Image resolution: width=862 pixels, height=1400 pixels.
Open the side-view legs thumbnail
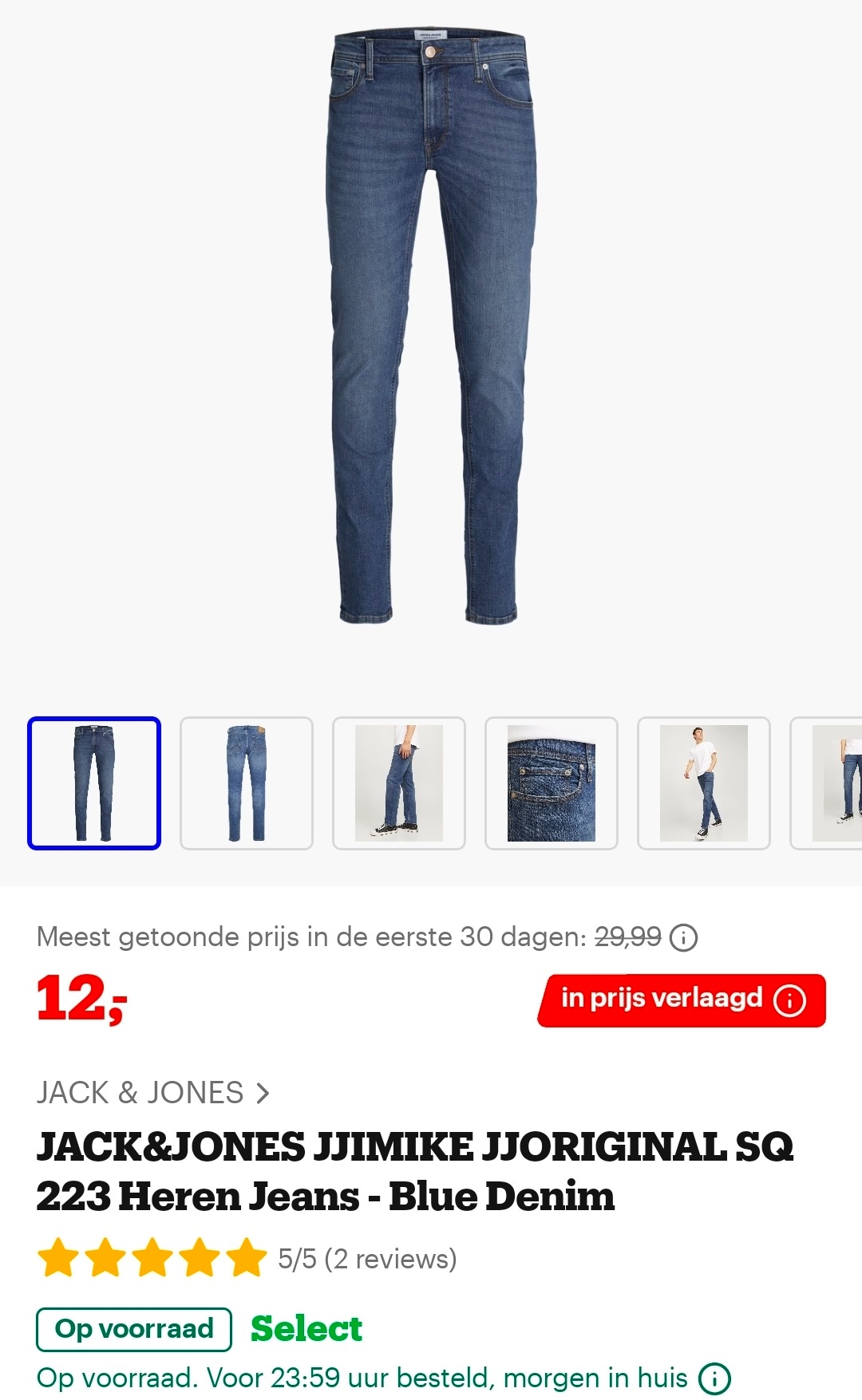400,783
